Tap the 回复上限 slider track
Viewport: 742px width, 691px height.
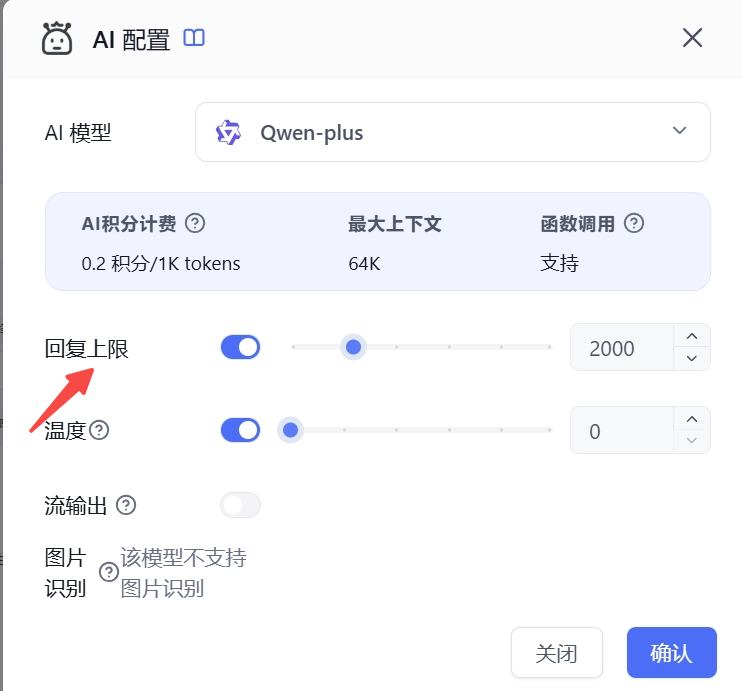tap(450, 347)
